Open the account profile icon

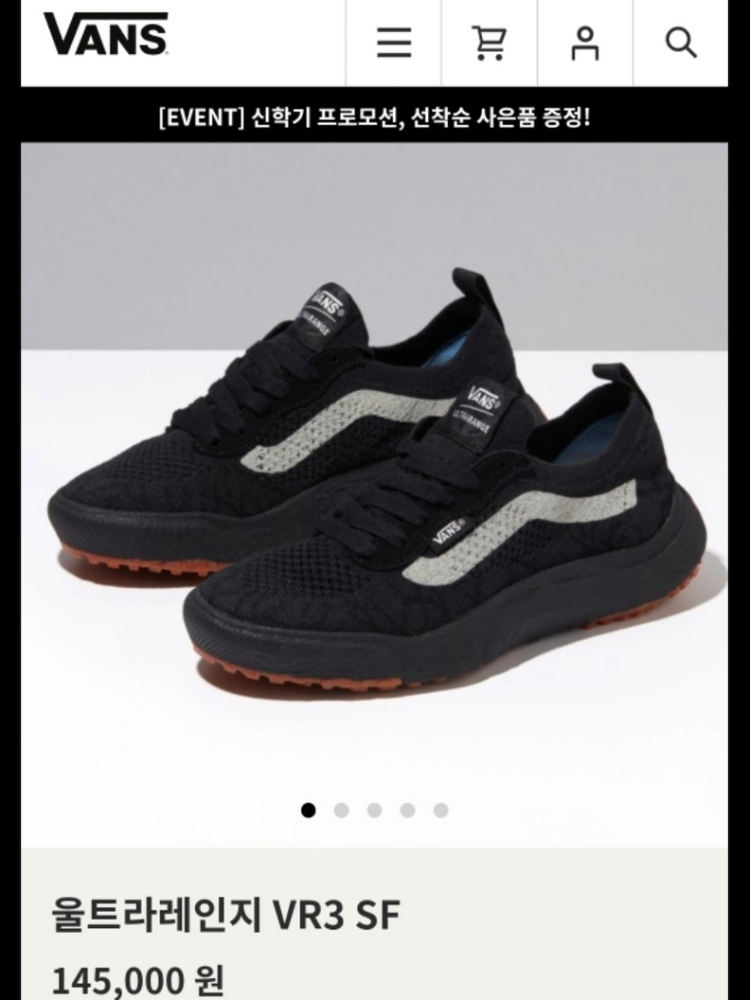[x=585, y=43]
